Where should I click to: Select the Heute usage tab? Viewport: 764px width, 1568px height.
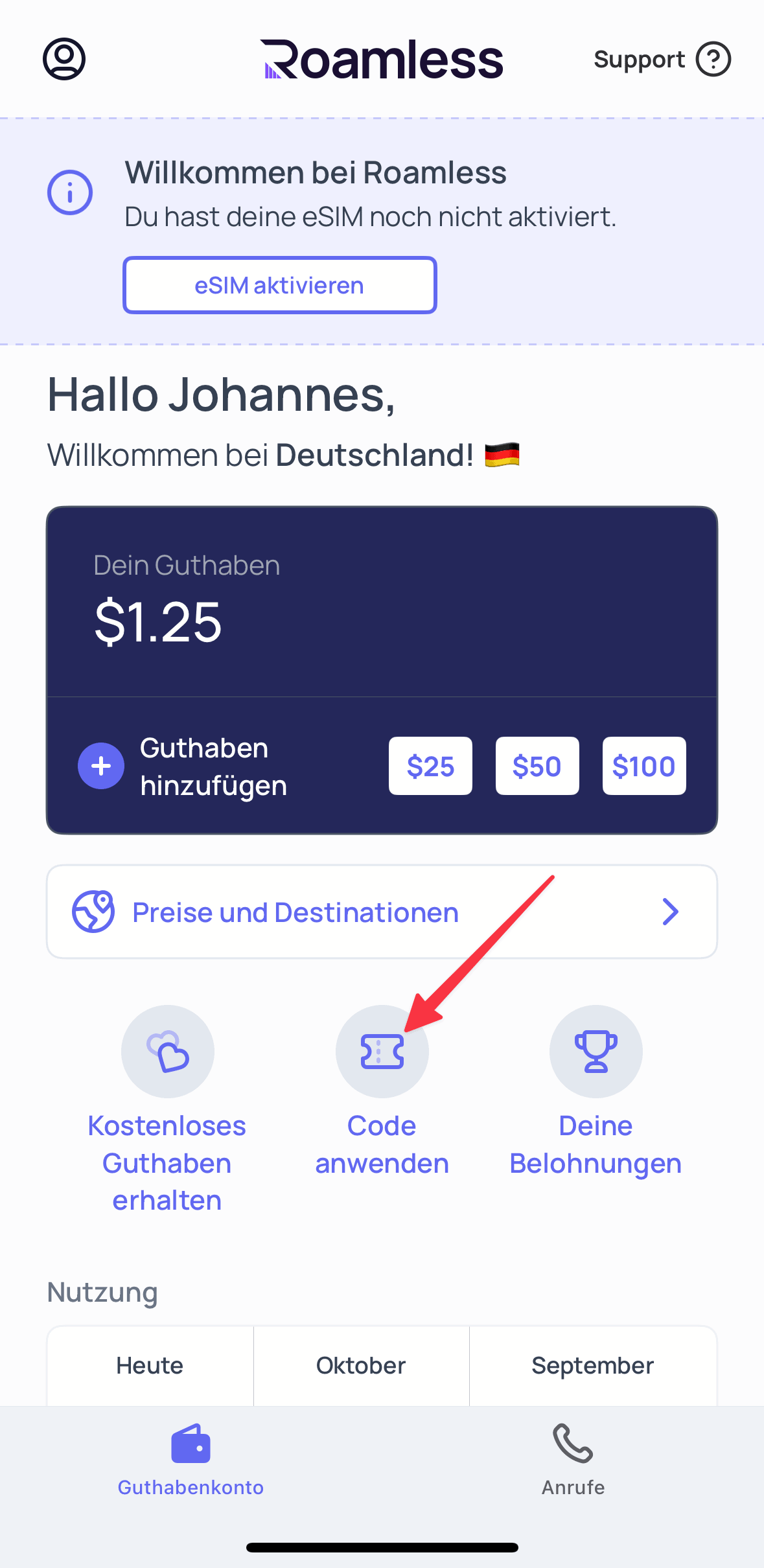point(150,1365)
